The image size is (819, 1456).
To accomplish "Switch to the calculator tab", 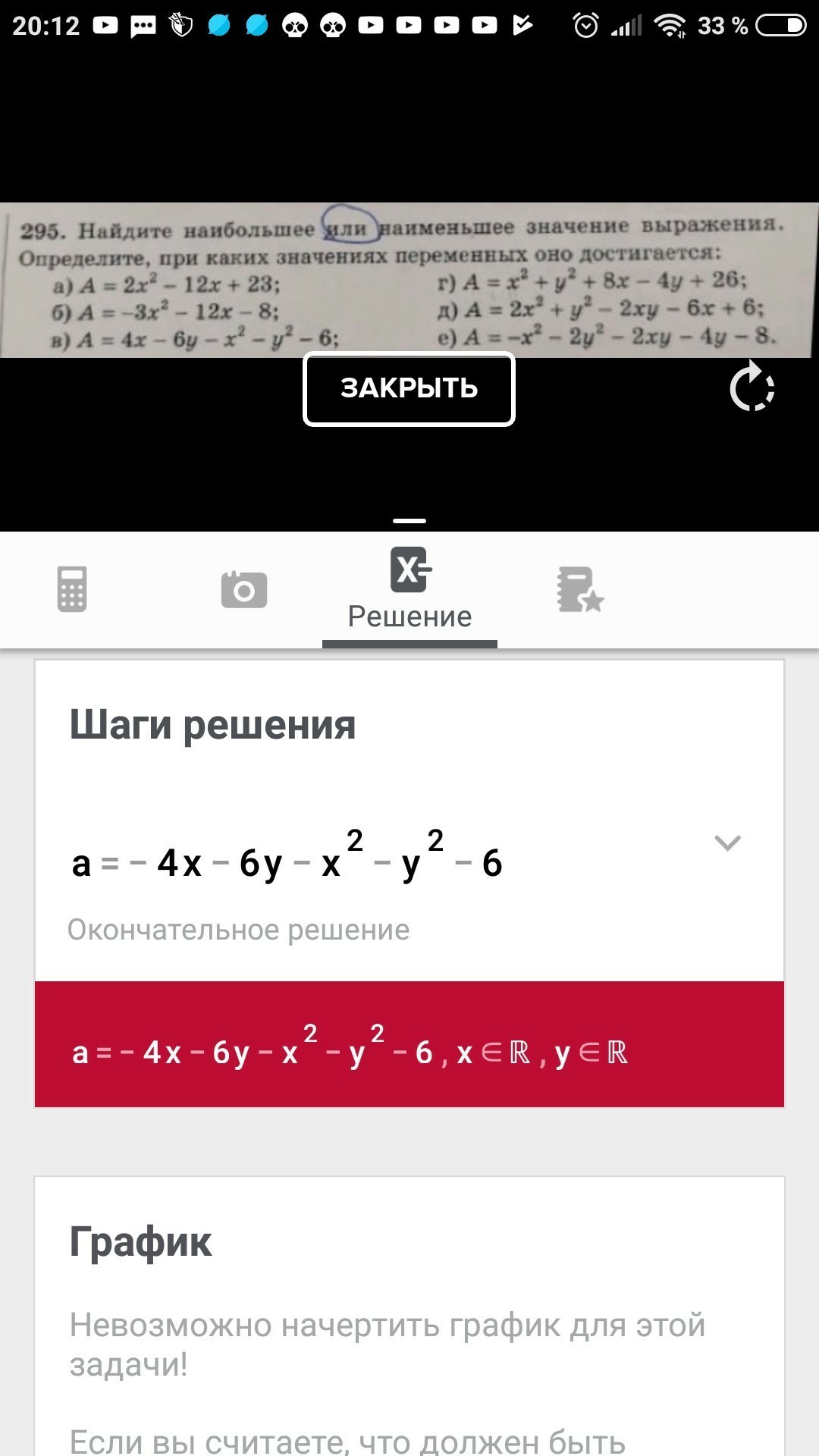I will point(72,589).
